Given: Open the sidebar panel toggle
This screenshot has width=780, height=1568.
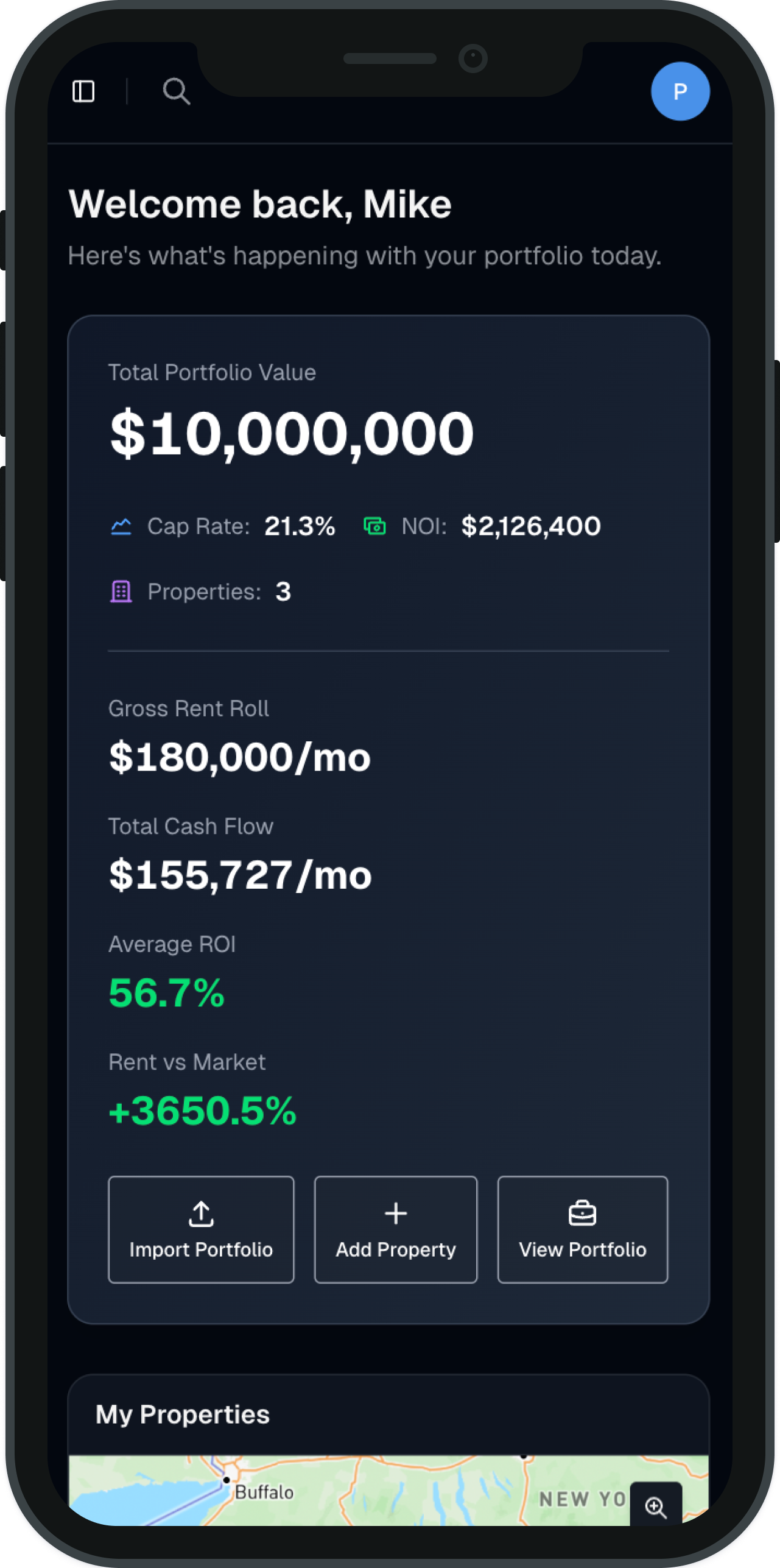Looking at the screenshot, I should 84,91.
